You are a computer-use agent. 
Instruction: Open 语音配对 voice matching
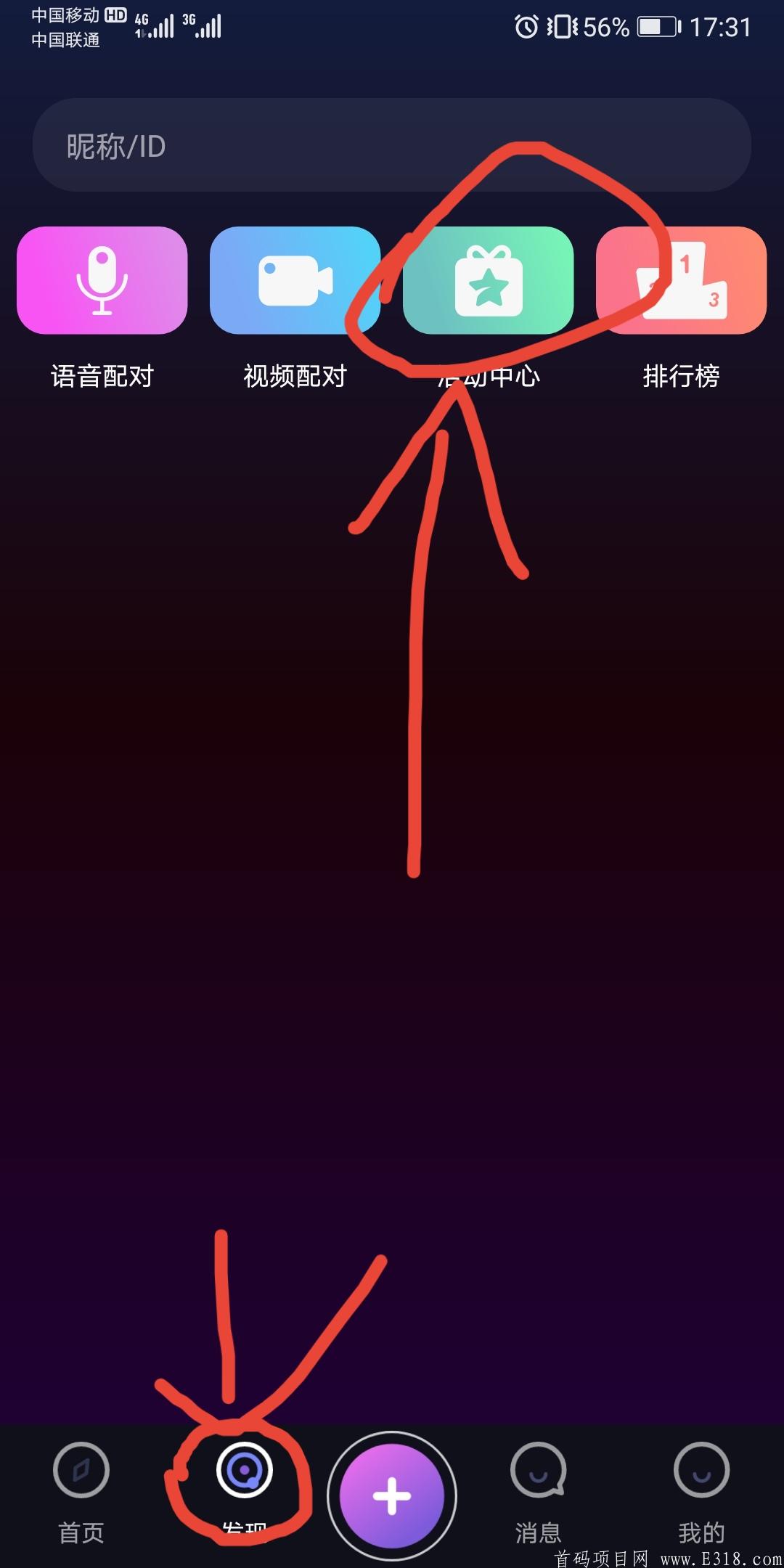pyautogui.click(x=102, y=280)
